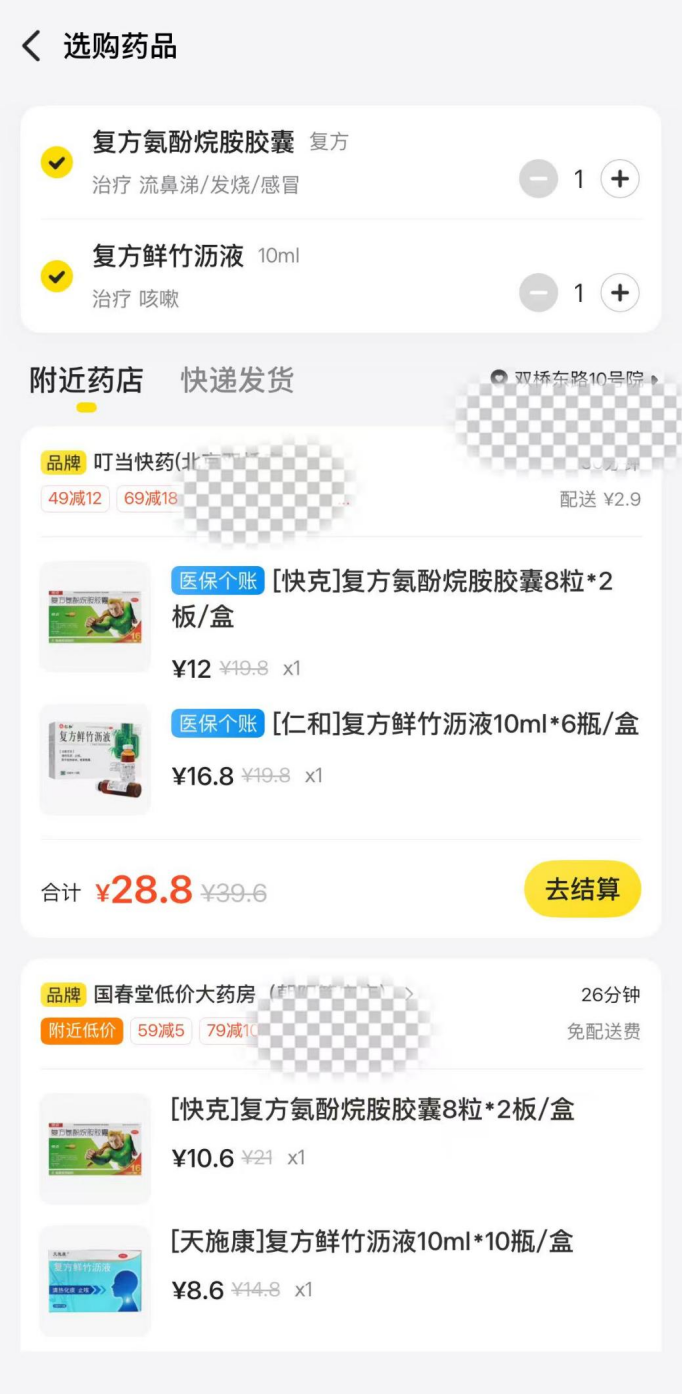Increase quantity of 复方鲜竹沥液
Viewport: 682px width, 1394px height.
click(619, 293)
